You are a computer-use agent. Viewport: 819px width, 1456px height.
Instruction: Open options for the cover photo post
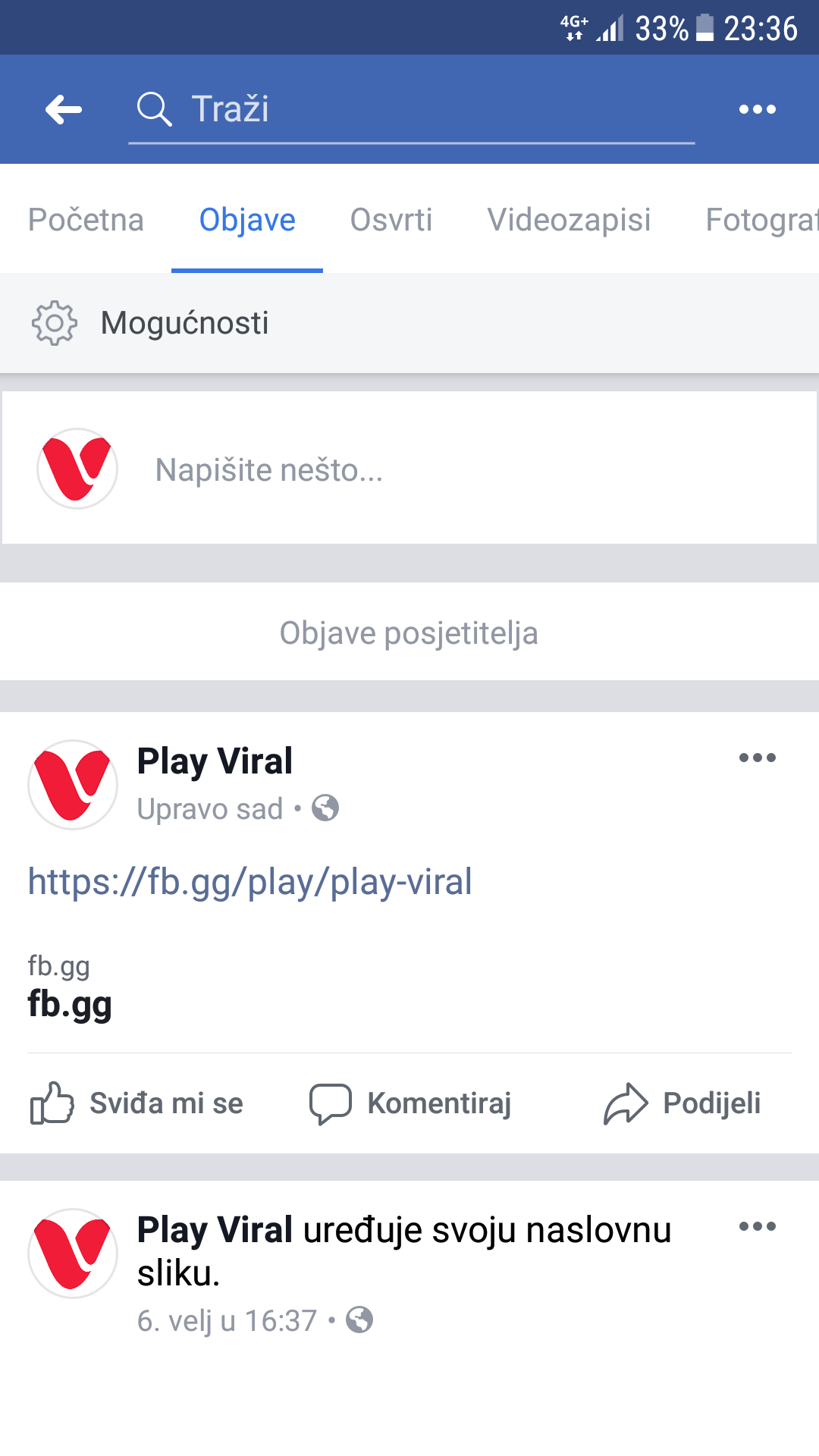(x=757, y=1226)
